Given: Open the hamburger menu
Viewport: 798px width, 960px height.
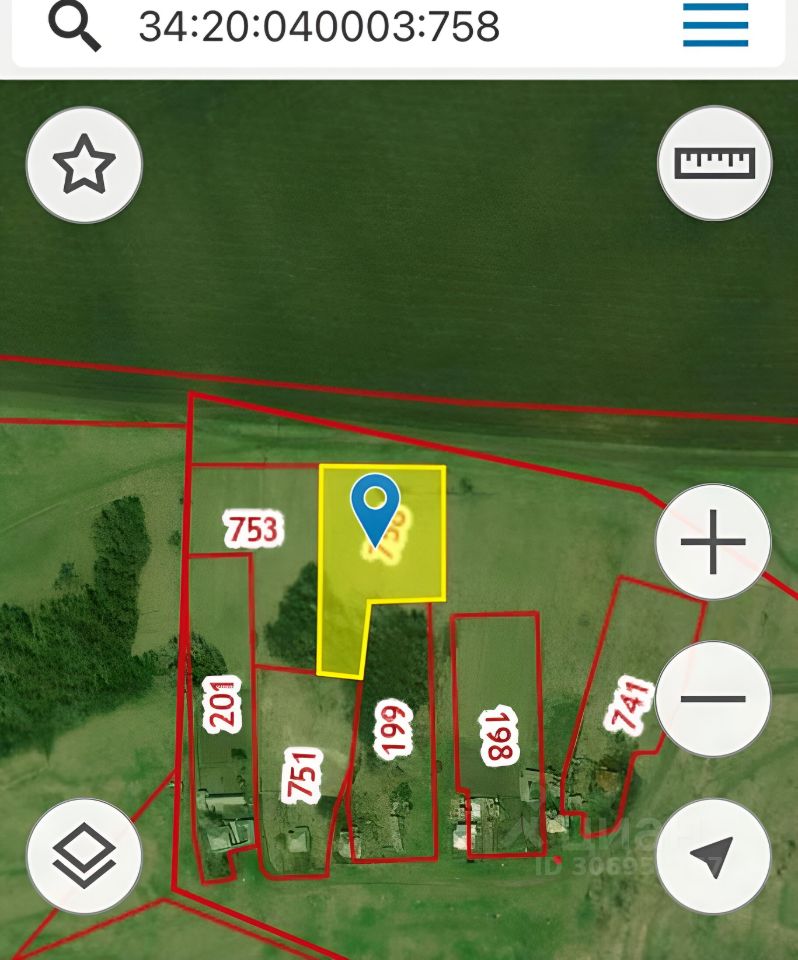Looking at the screenshot, I should pyautogui.click(x=715, y=25).
